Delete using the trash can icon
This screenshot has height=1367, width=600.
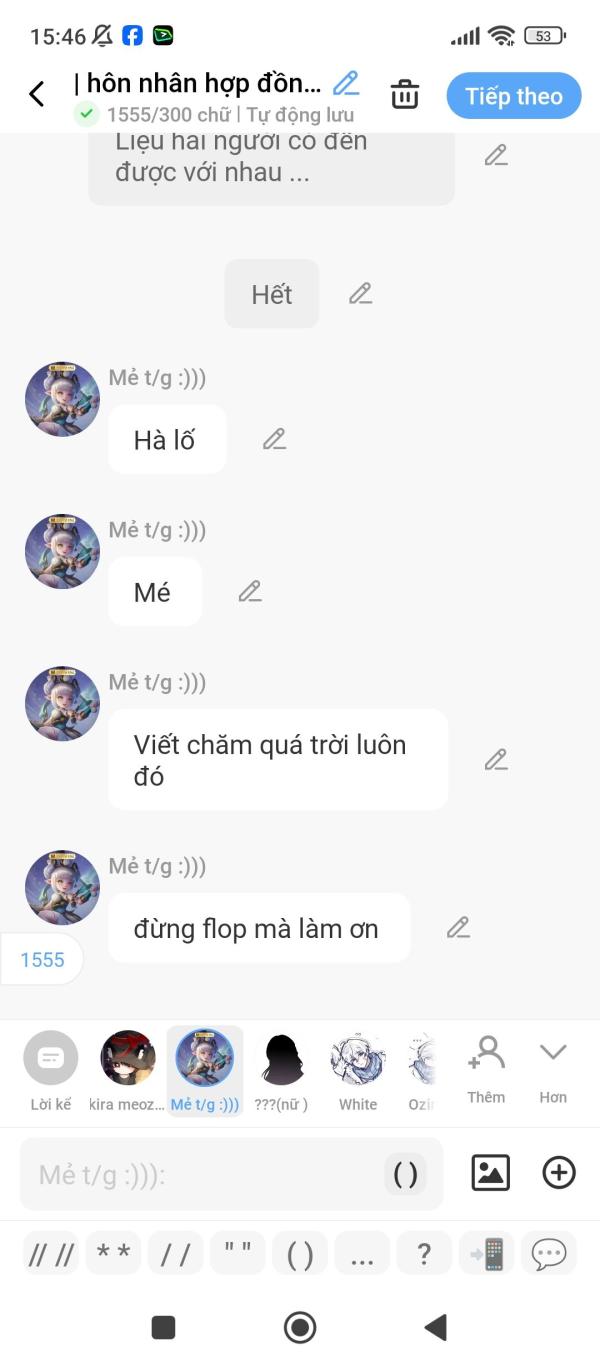[x=405, y=95]
